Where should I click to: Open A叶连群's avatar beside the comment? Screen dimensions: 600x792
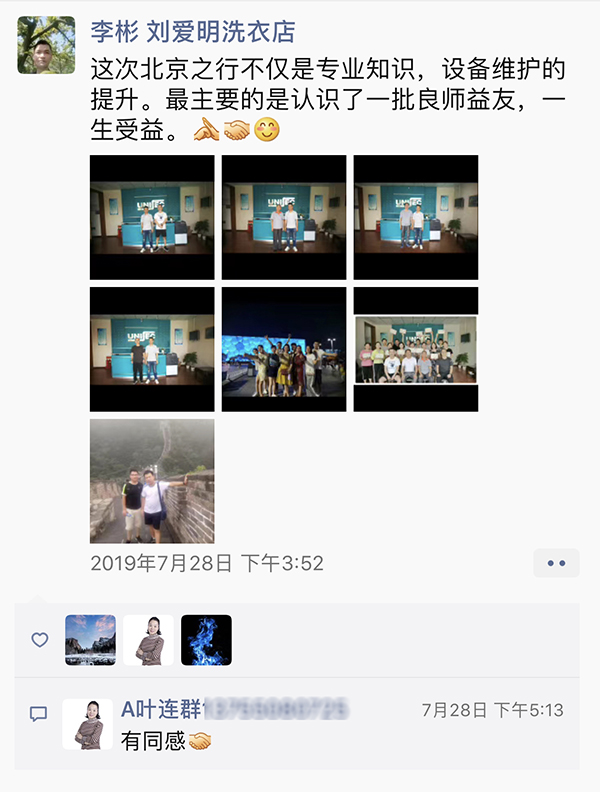(87, 724)
